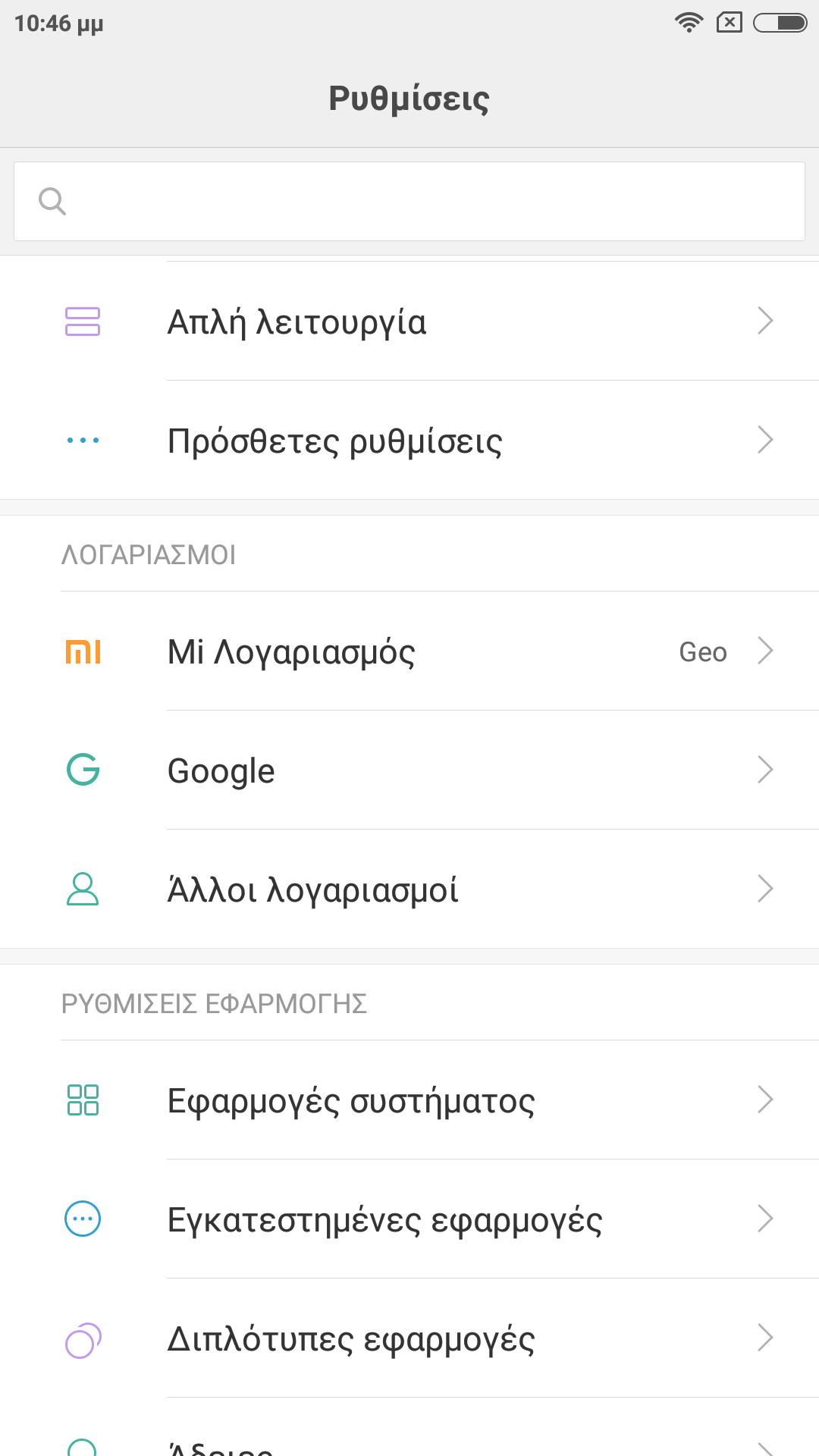The width and height of the screenshot is (819, 1456).
Task: Open Google account settings
Action: pyautogui.click(x=409, y=770)
